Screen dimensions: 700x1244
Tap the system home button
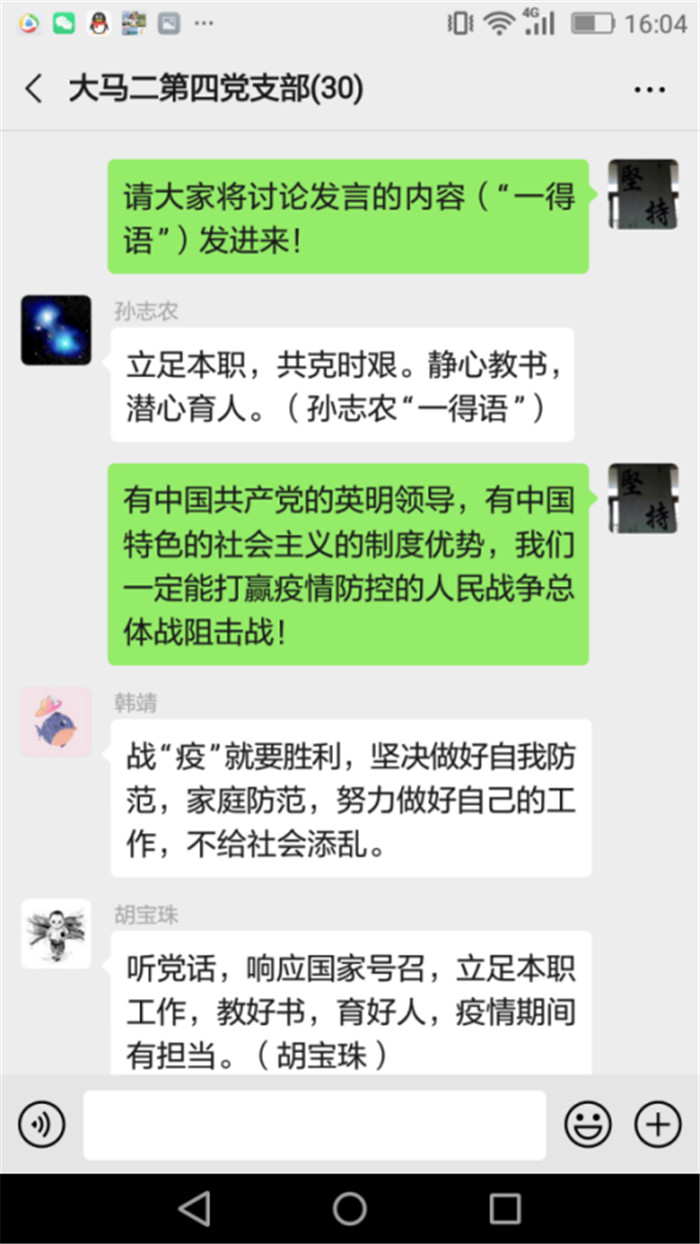pos(349,1208)
